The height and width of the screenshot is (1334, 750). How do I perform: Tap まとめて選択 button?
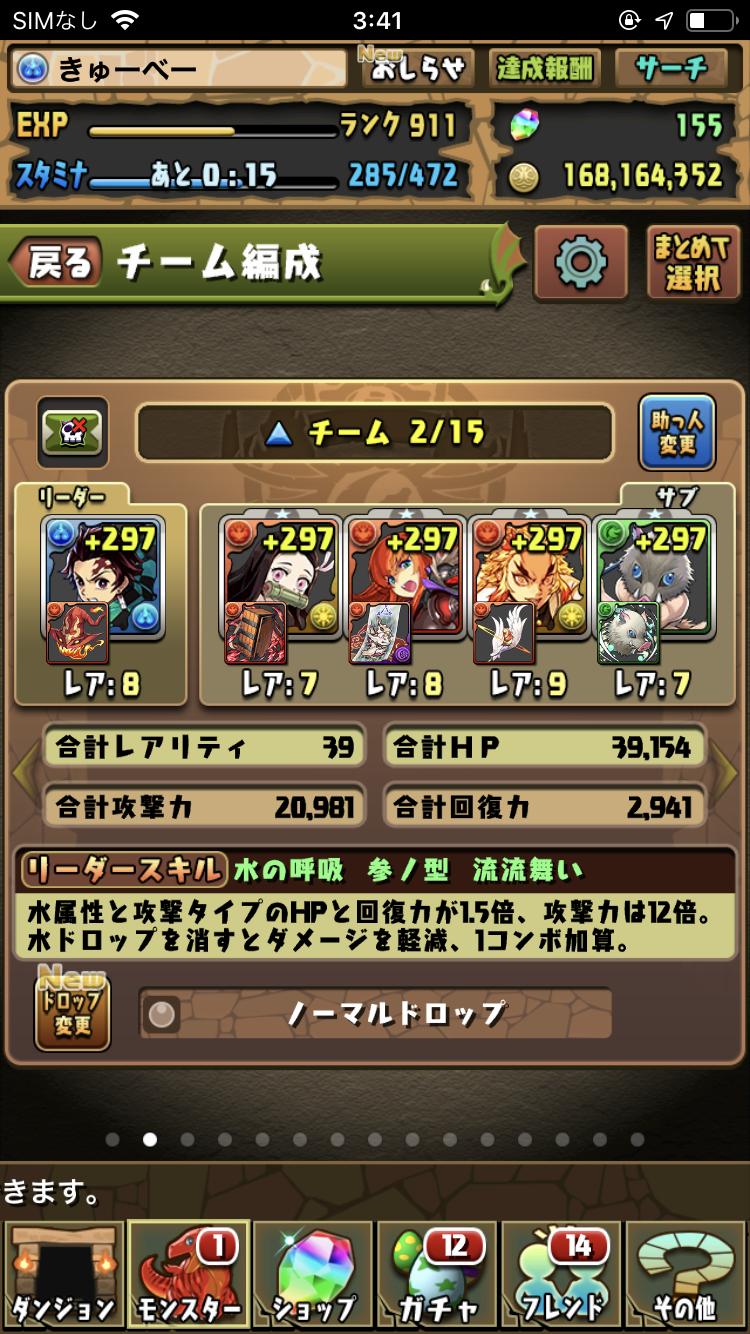[x=692, y=263]
